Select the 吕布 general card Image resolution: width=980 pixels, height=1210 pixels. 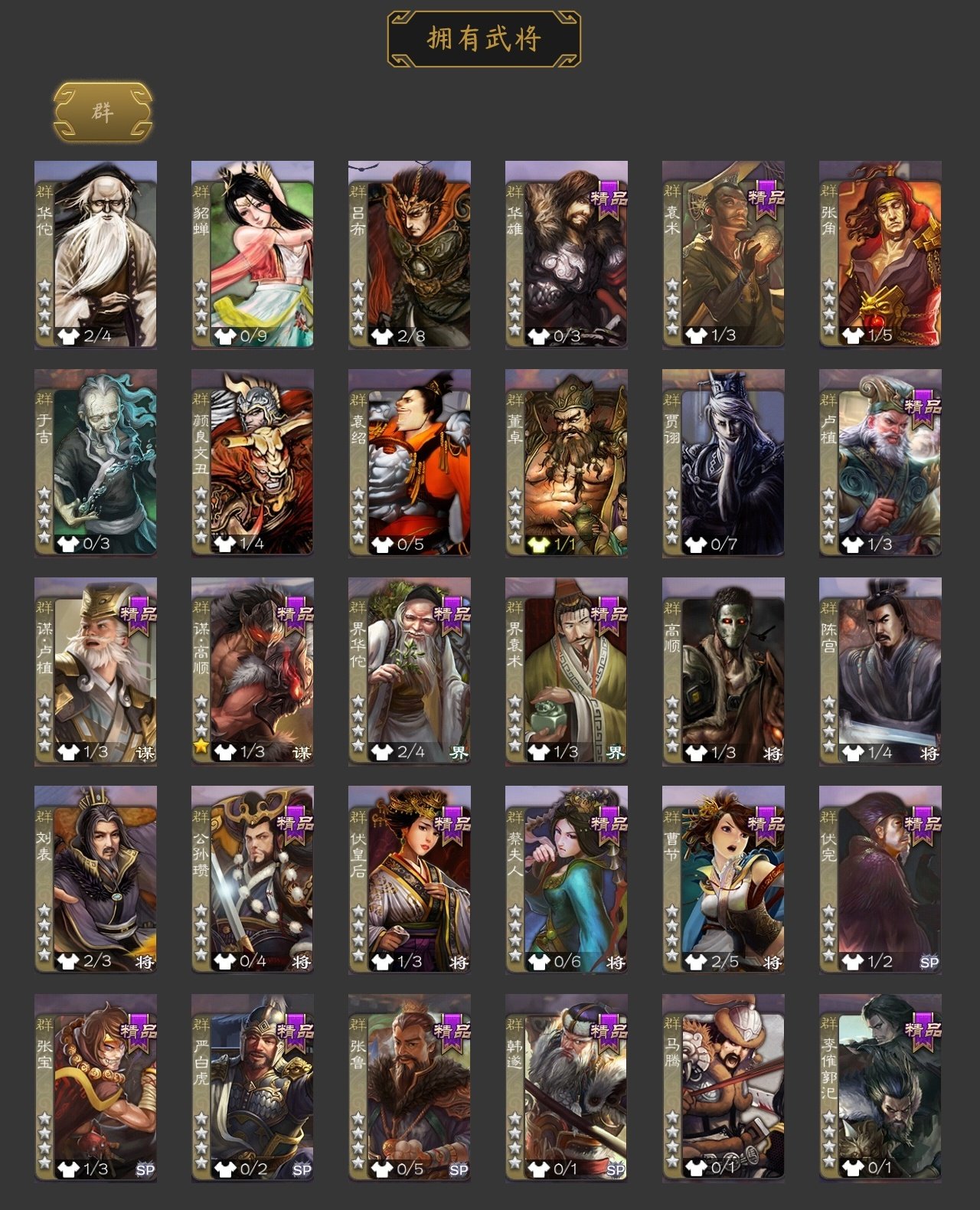point(410,254)
